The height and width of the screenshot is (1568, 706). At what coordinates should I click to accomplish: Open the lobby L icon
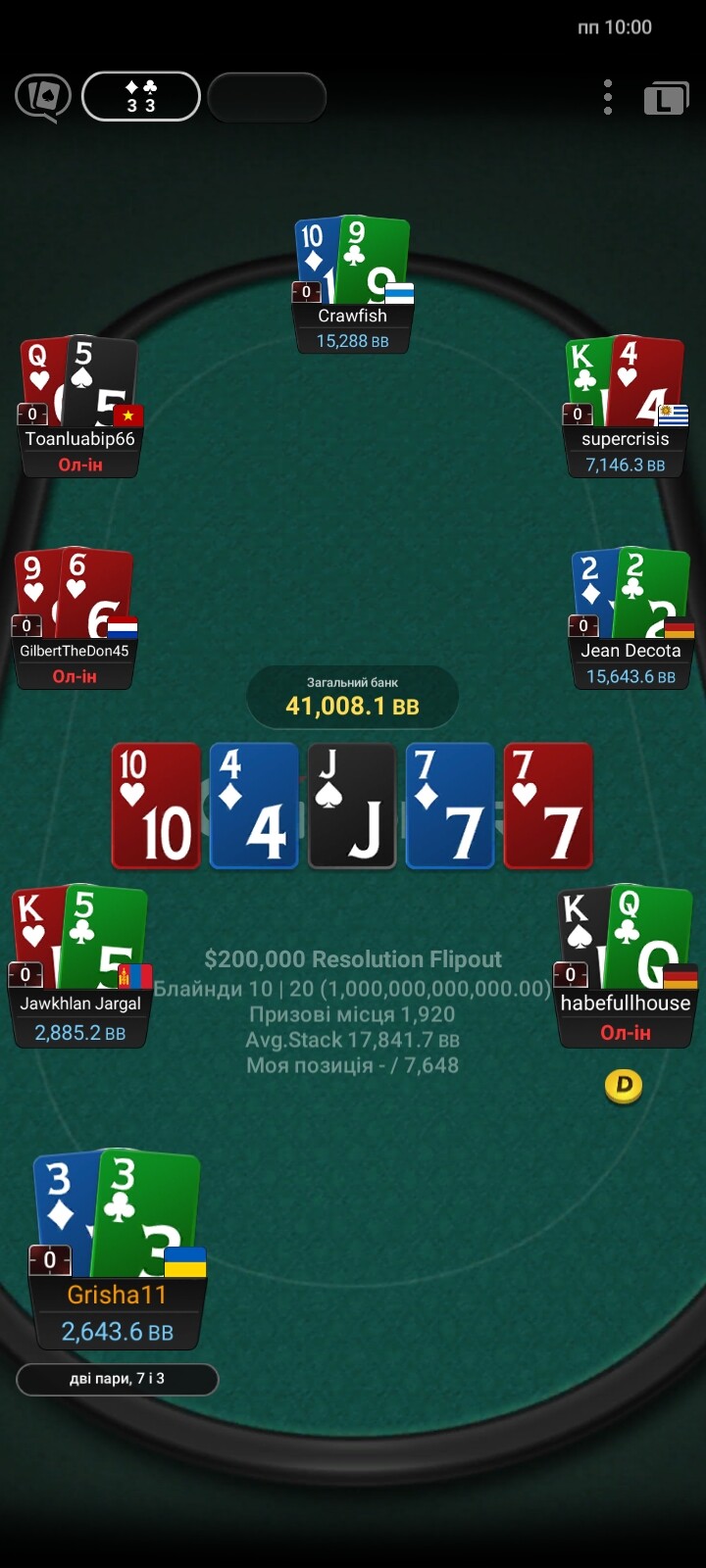point(666,98)
